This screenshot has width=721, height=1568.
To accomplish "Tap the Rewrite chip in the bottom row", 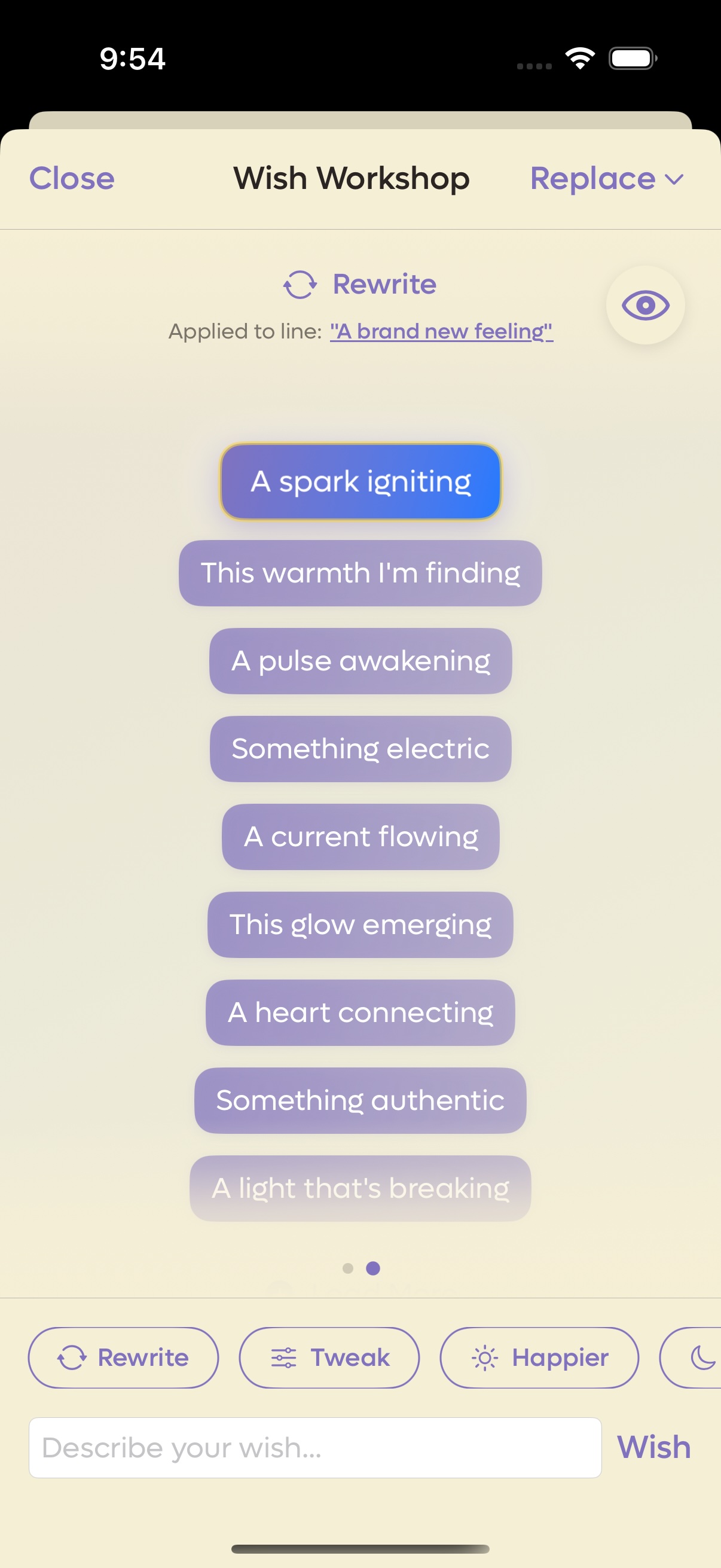I will click(124, 1357).
